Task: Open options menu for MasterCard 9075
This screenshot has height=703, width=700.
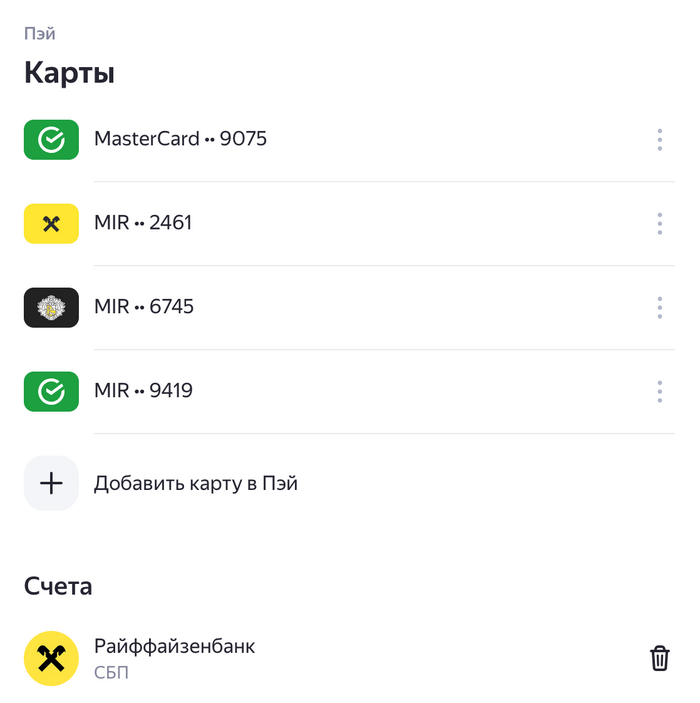Action: [x=659, y=140]
